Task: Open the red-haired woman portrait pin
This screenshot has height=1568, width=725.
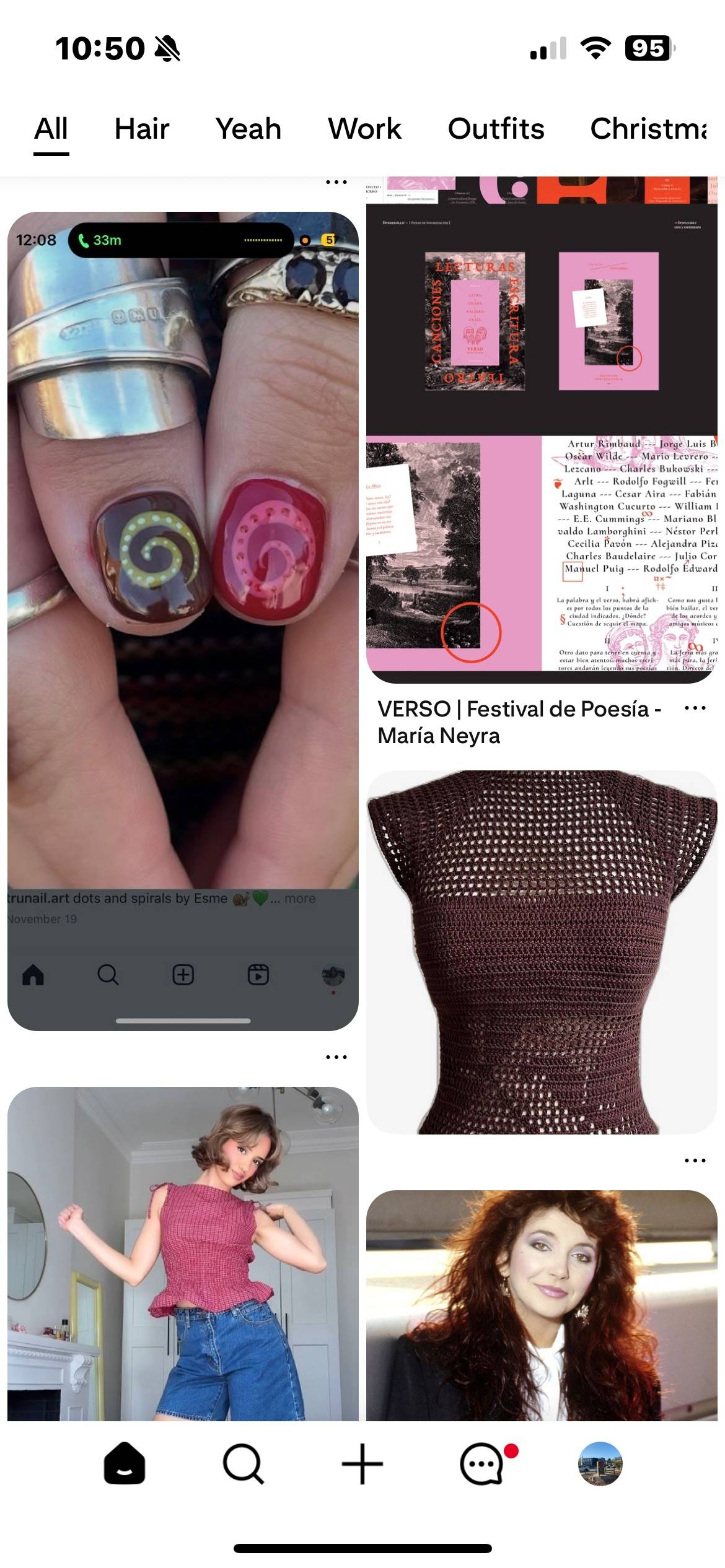Action: tap(542, 1305)
